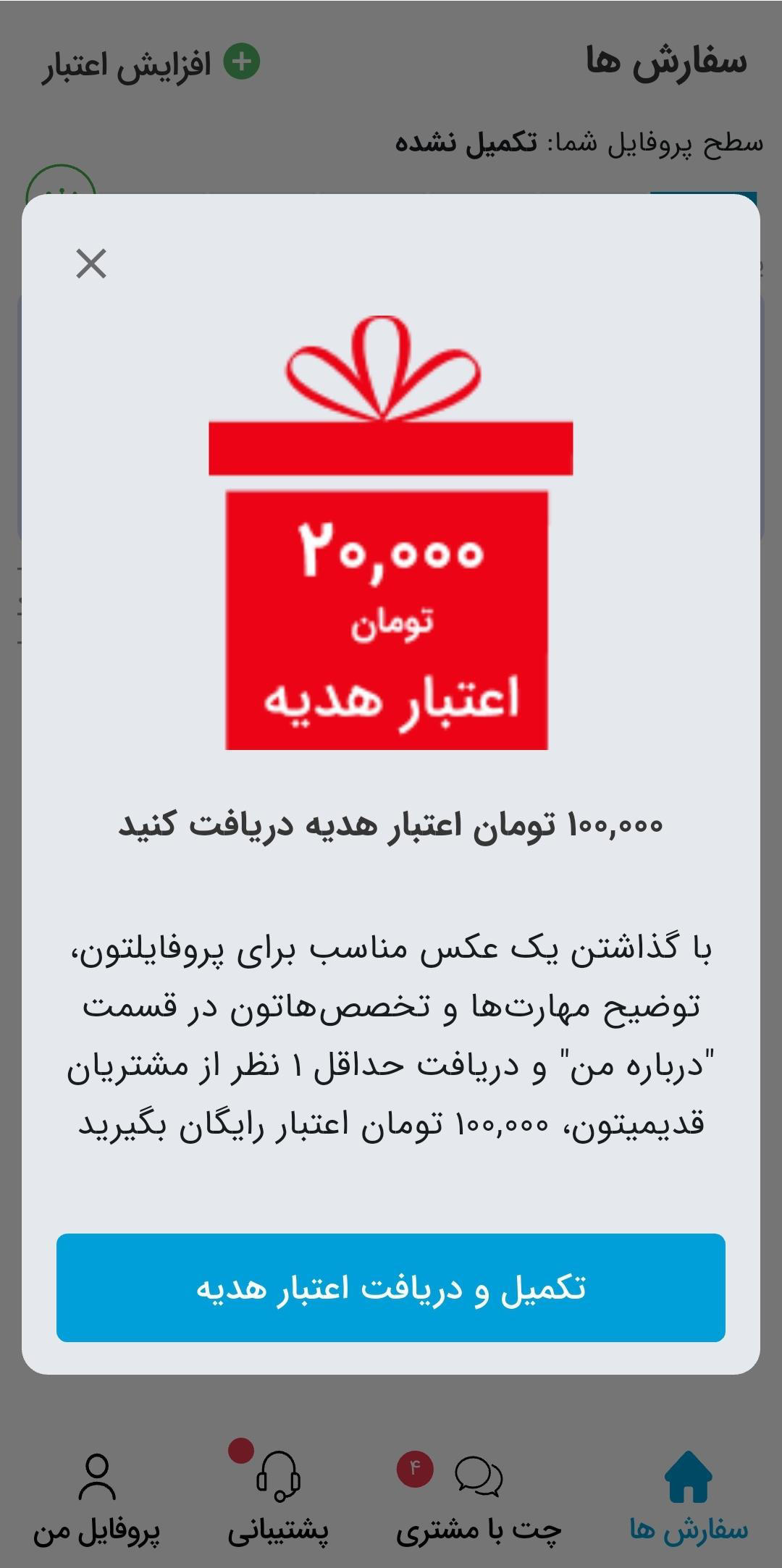782x1568 pixels.
Task: Open the پروفایل من tab
Action: click(x=96, y=1500)
